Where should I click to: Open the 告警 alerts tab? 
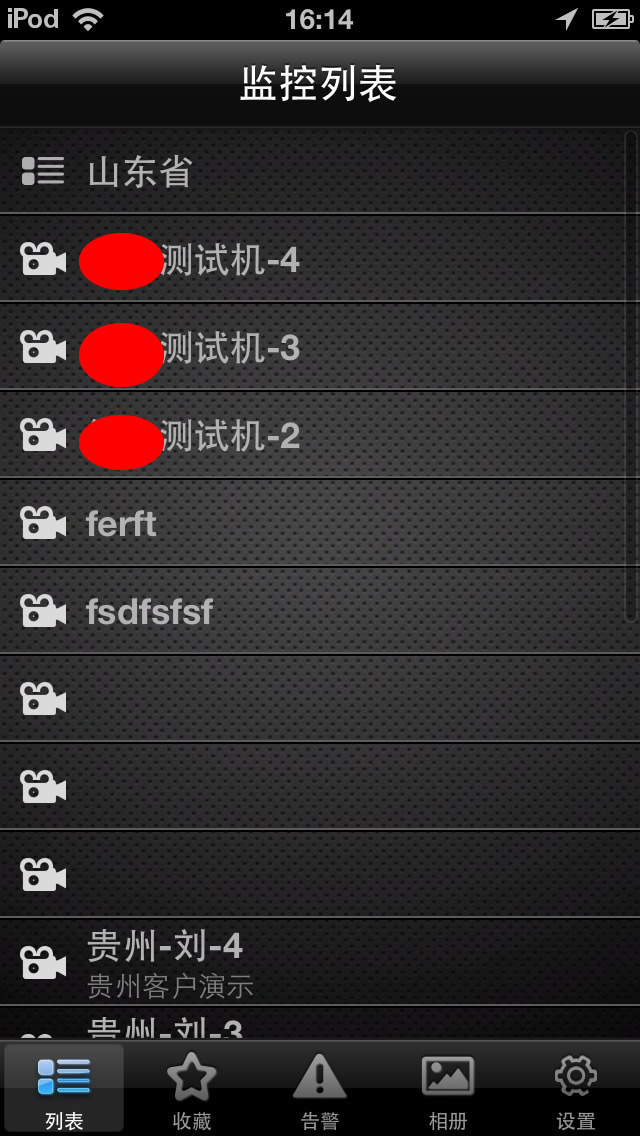click(x=320, y=1087)
